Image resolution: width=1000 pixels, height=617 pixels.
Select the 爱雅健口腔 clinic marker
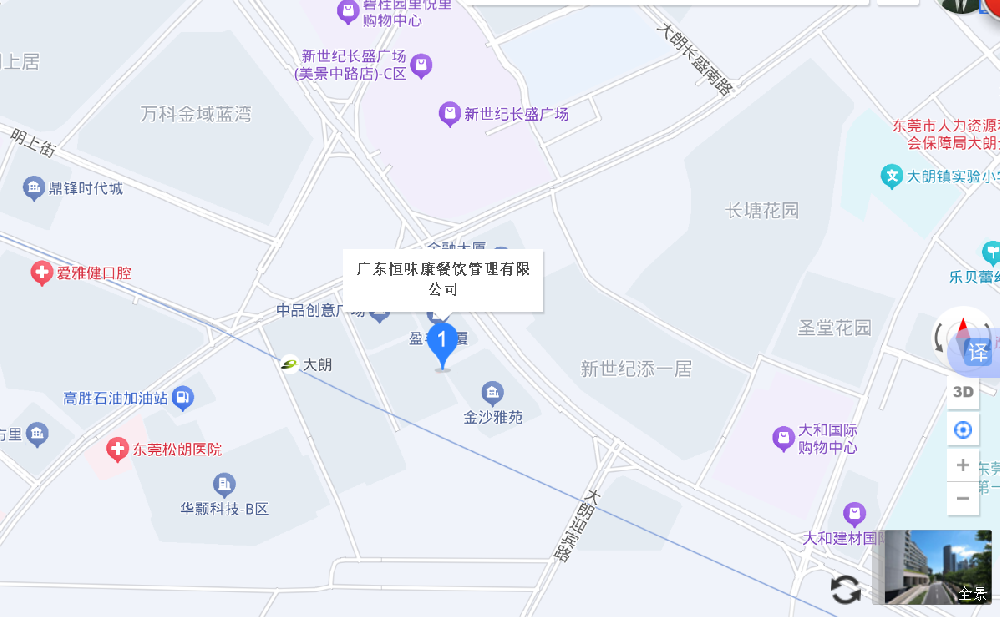(x=41, y=273)
